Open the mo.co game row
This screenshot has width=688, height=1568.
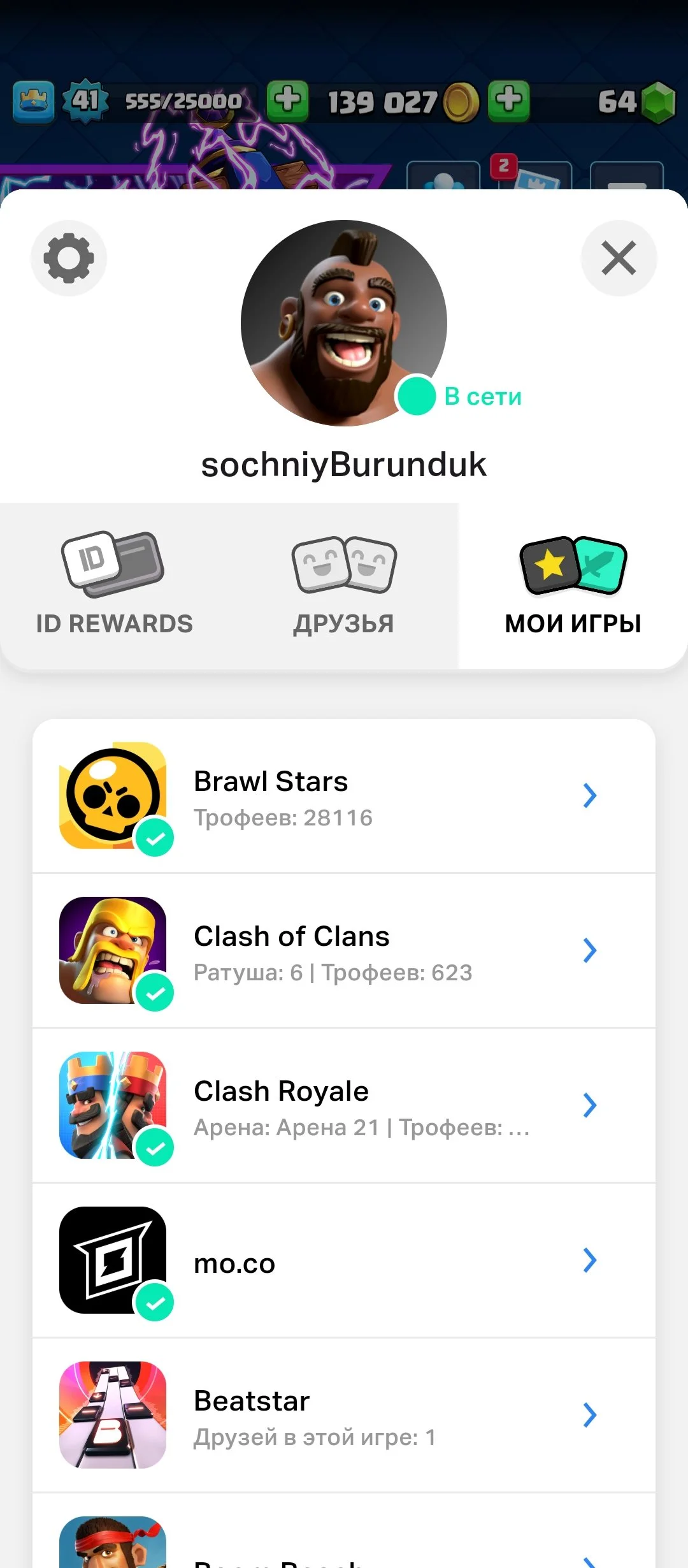tap(344, 1261)
